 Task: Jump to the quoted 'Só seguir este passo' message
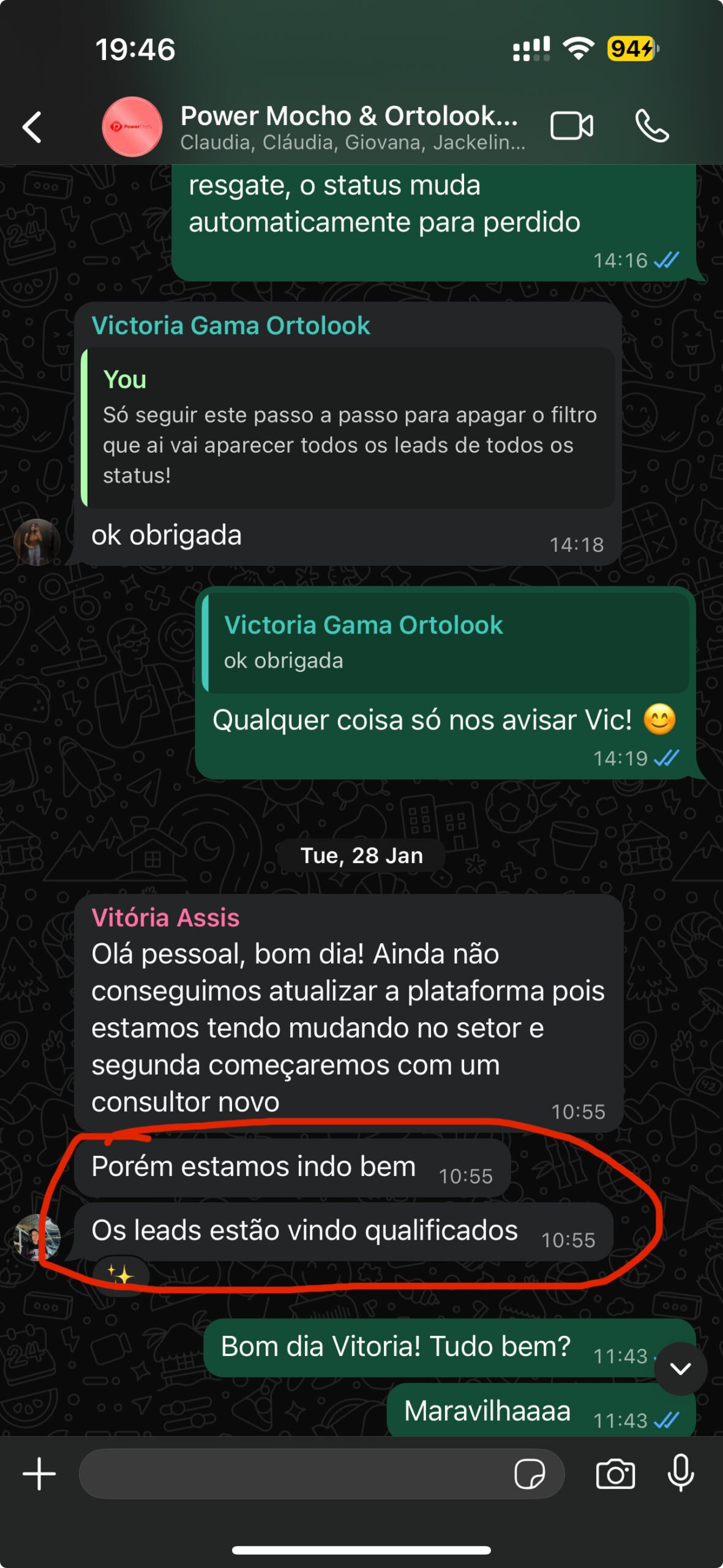tap(349, 428)
